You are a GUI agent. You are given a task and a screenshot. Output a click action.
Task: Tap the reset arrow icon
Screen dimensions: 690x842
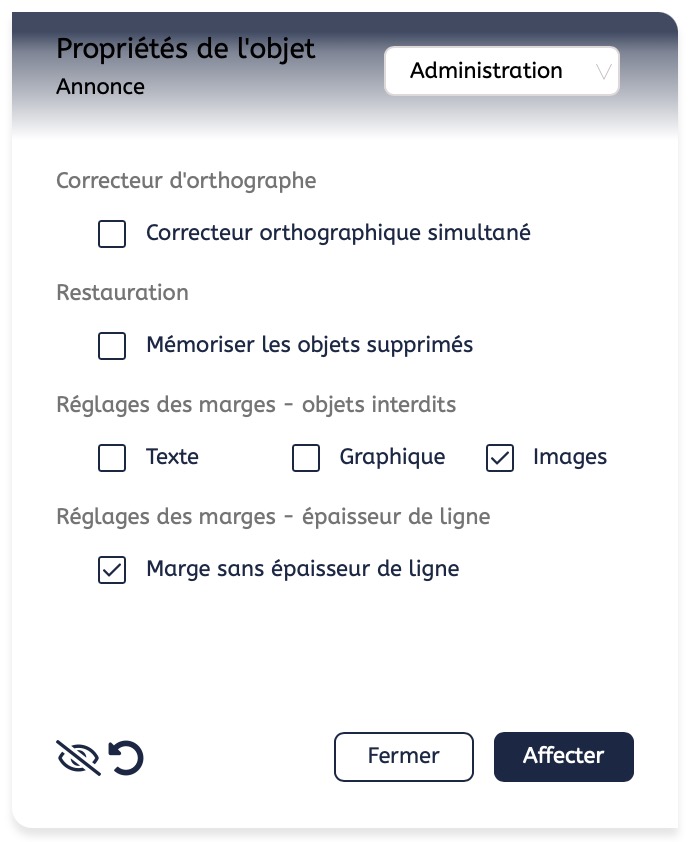point(126,758)
